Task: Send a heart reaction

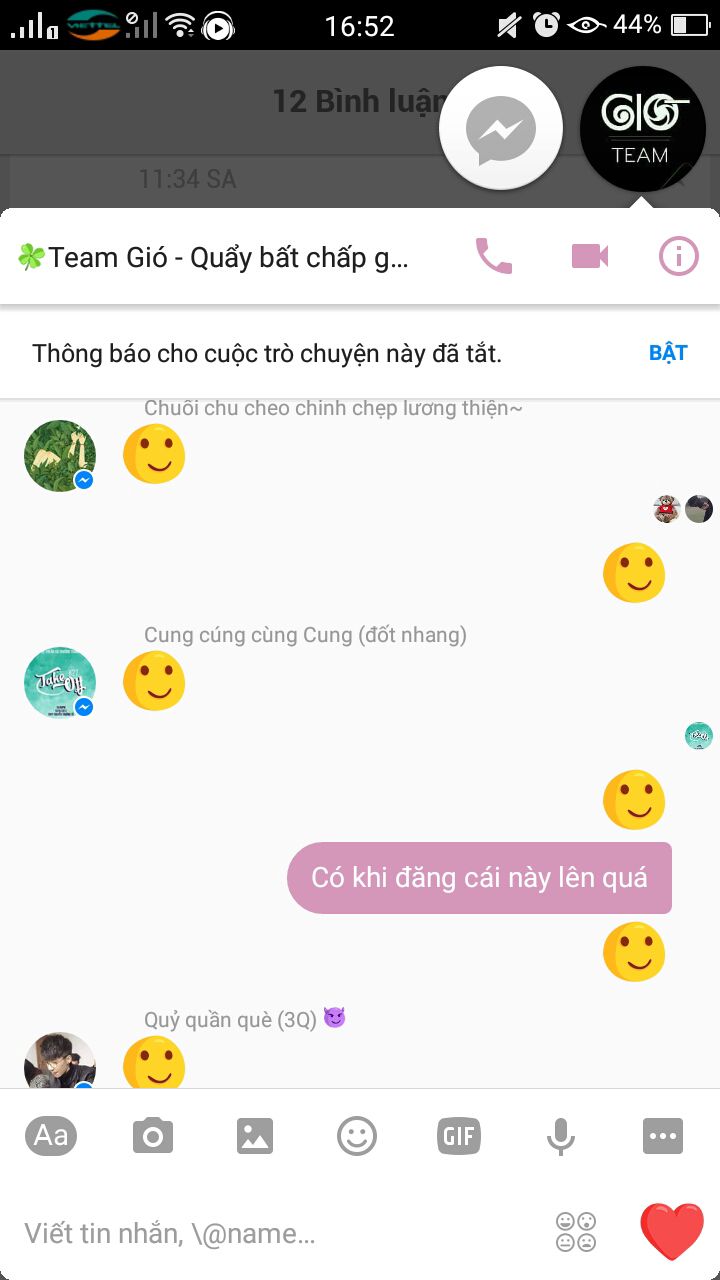Action: 672,1232
